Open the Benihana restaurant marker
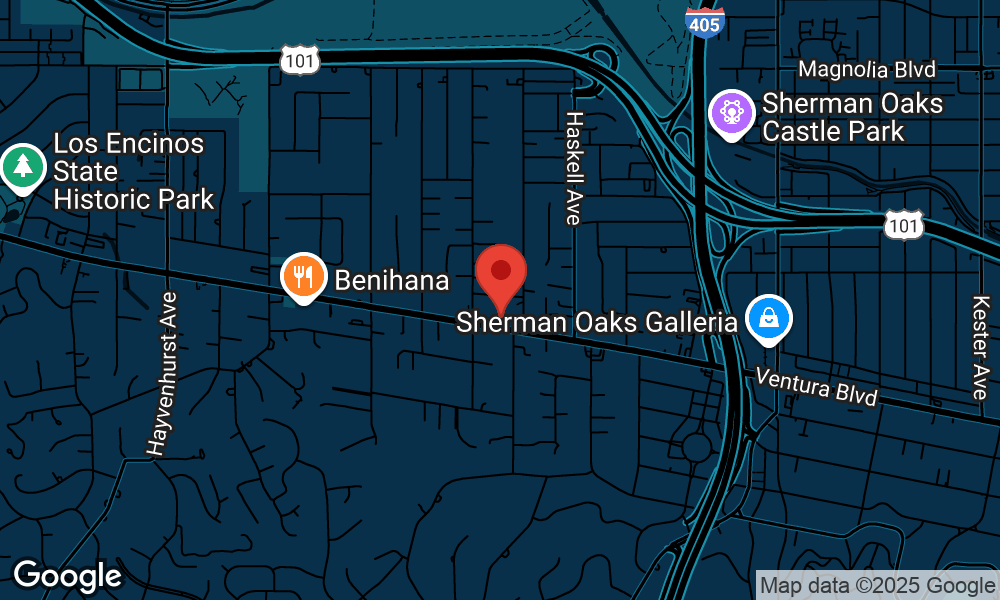This screenshot has width=1000, height=600. click(303, 276)
